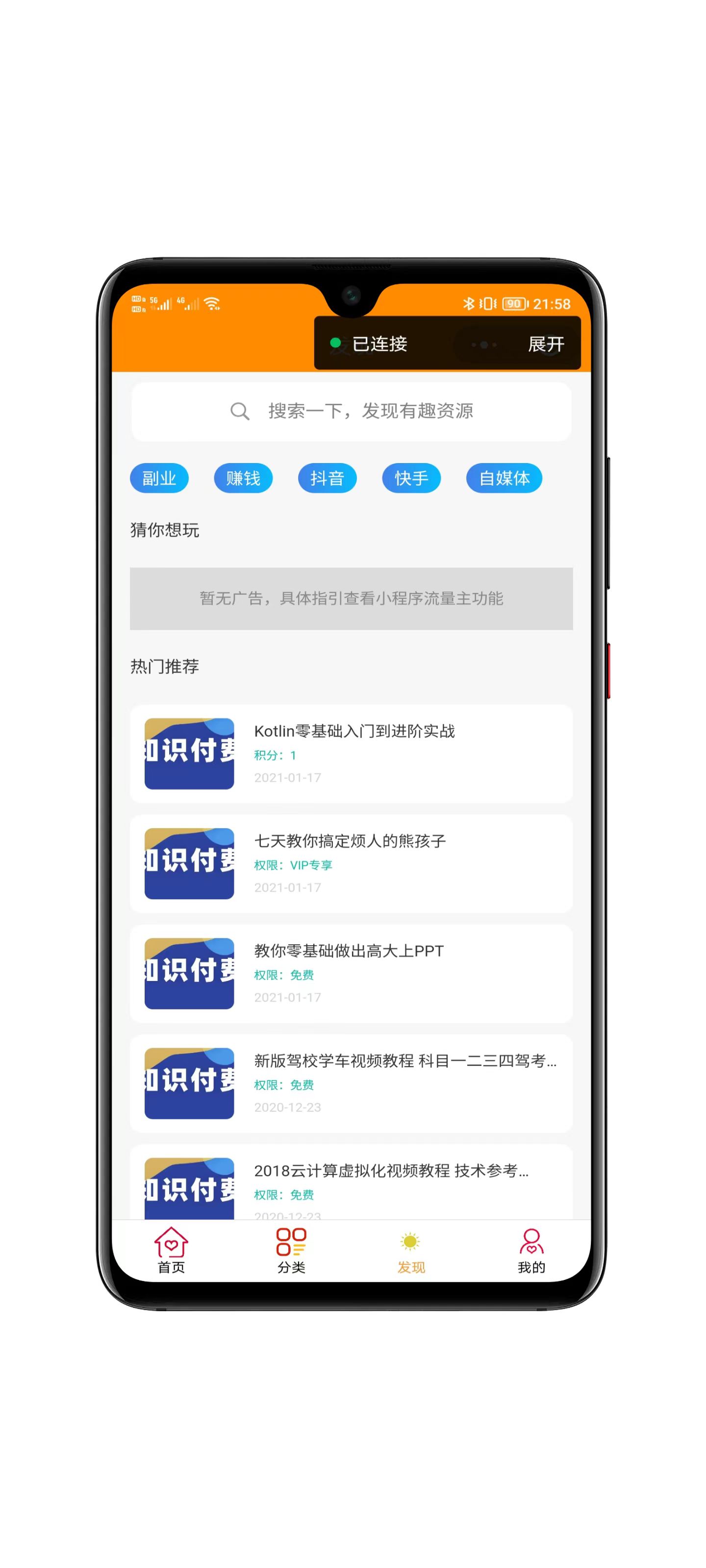Tap the 暂无广告 placeholder banner
Viewport: 706px width, 1568px height.
pos(351,599)
